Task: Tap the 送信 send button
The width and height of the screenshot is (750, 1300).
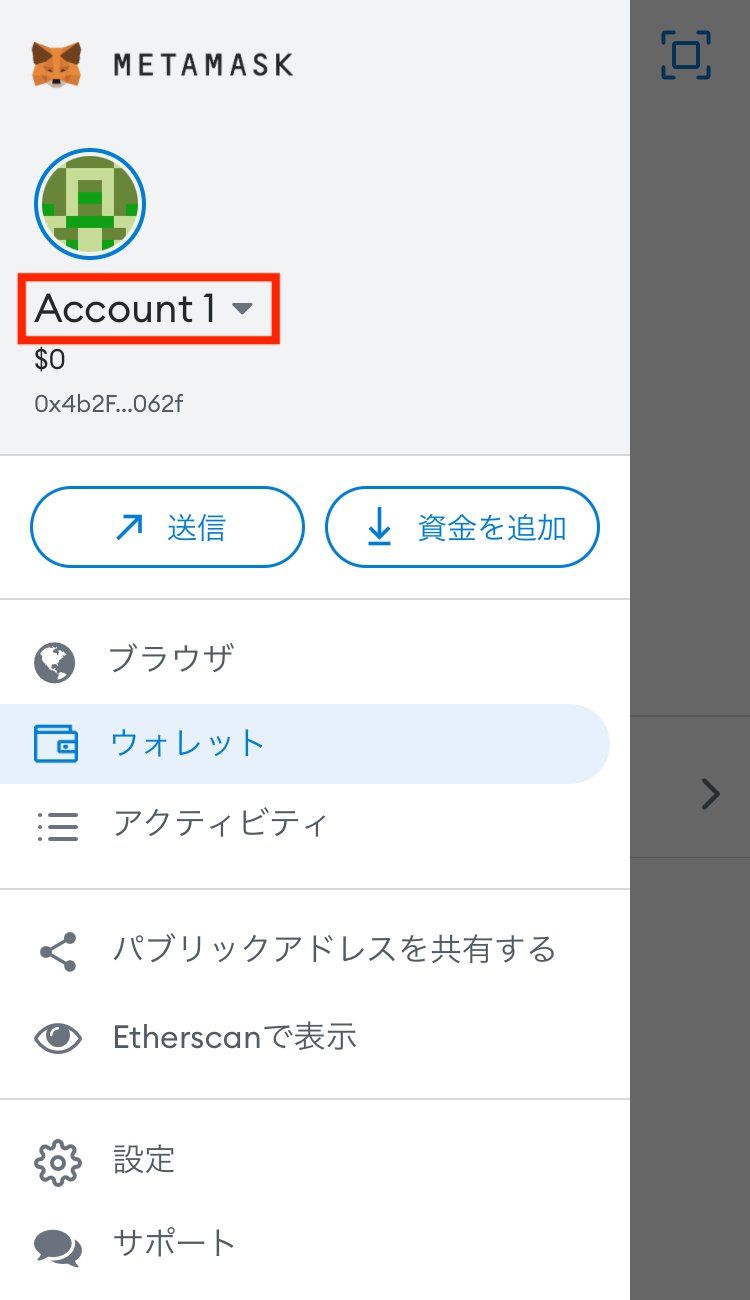Action: [x=167, y=527]
